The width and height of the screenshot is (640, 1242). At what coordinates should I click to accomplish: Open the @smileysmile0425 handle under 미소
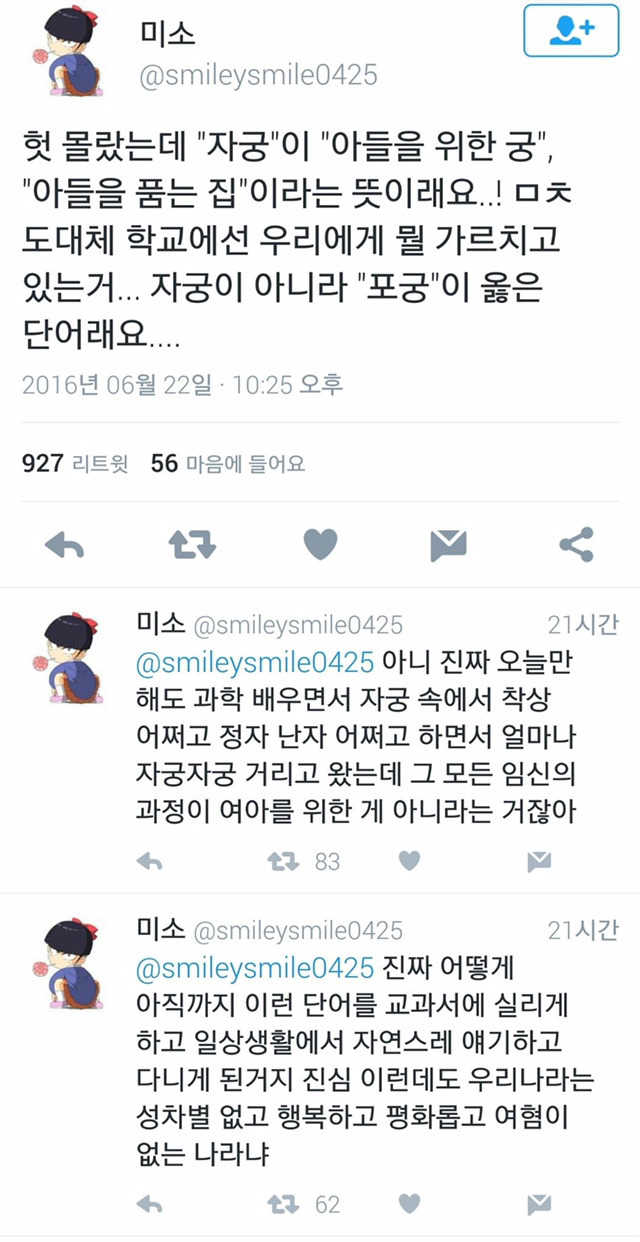click(258, 77)
